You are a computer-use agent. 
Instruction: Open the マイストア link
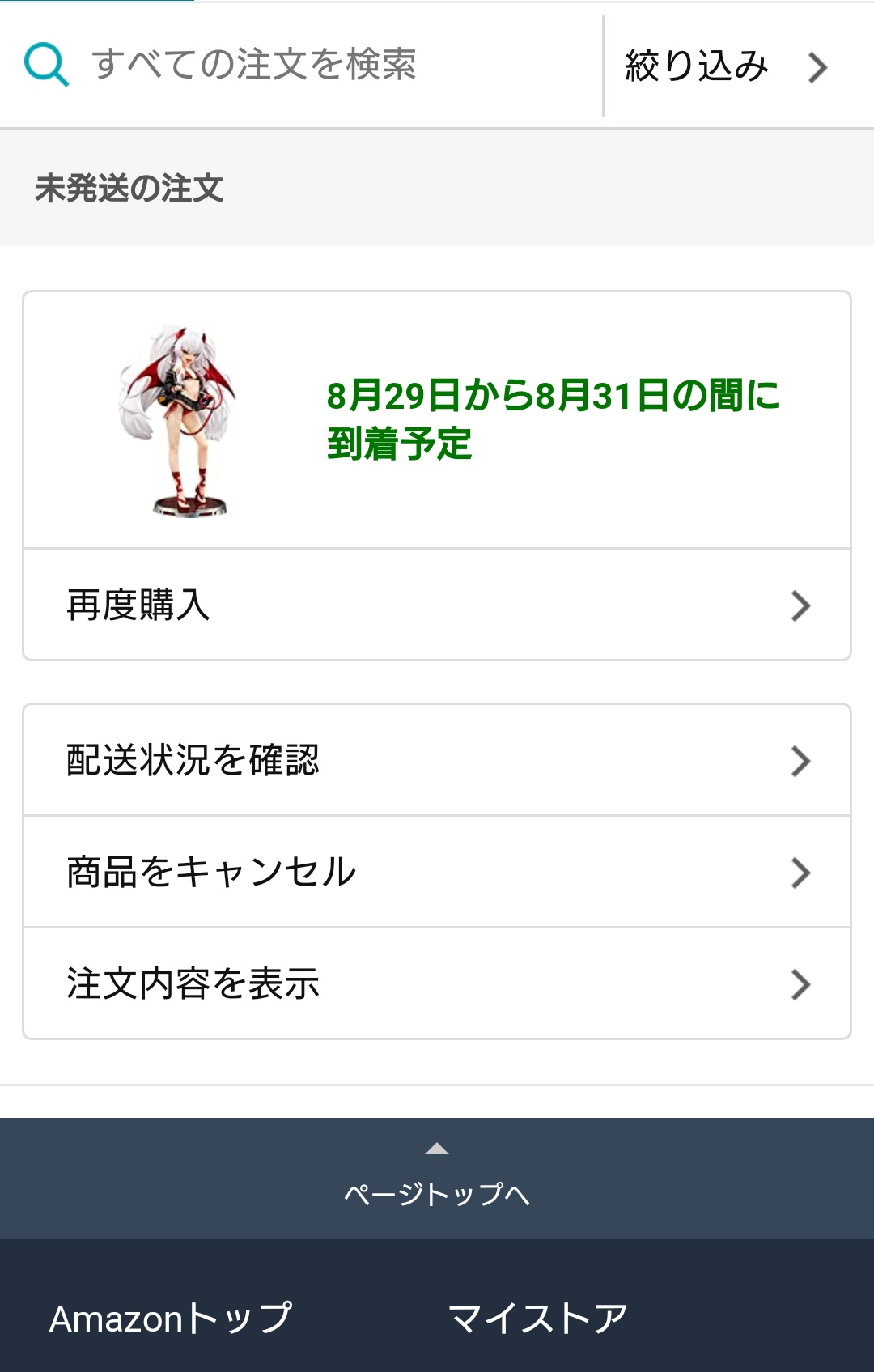(x=537, y=1319)
